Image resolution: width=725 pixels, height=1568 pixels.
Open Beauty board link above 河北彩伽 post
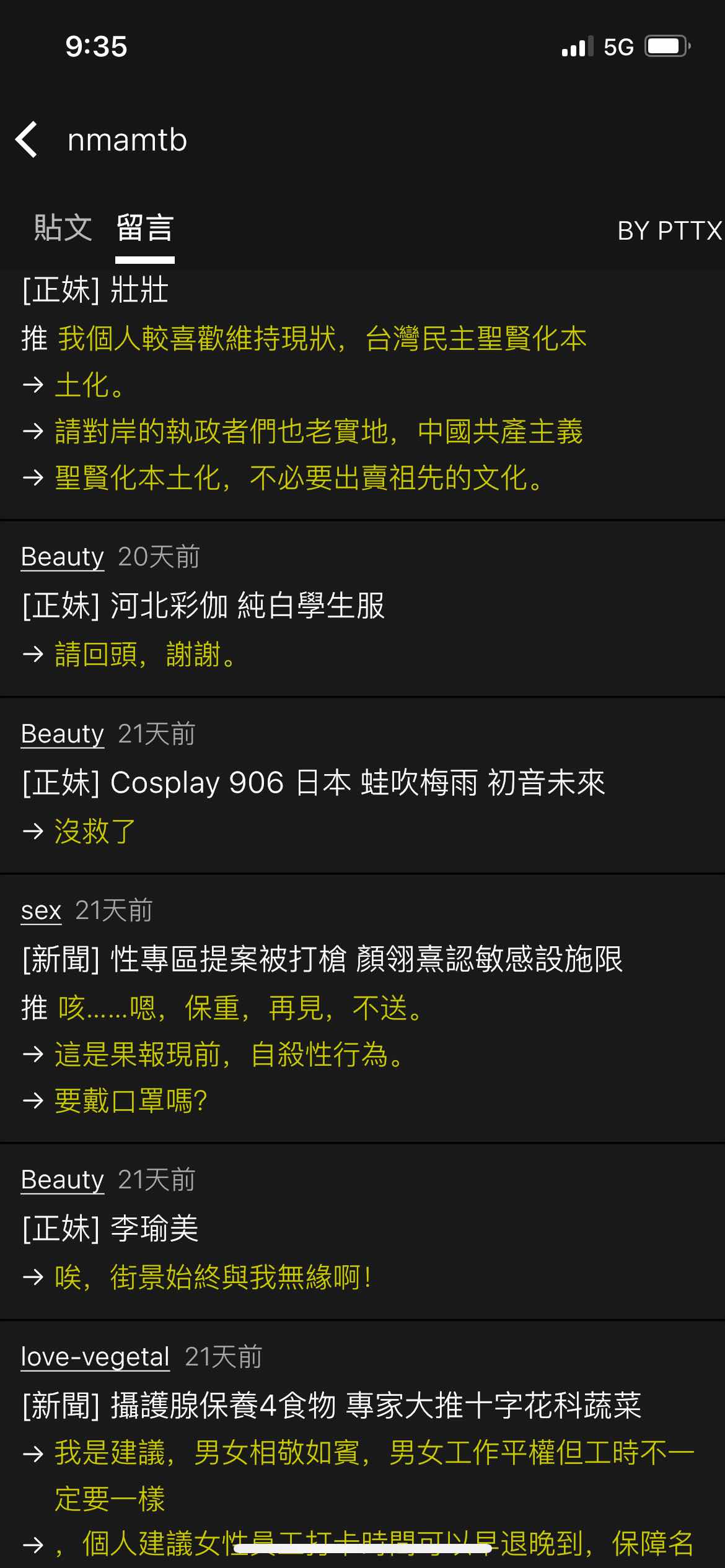(x=62, y=557)
